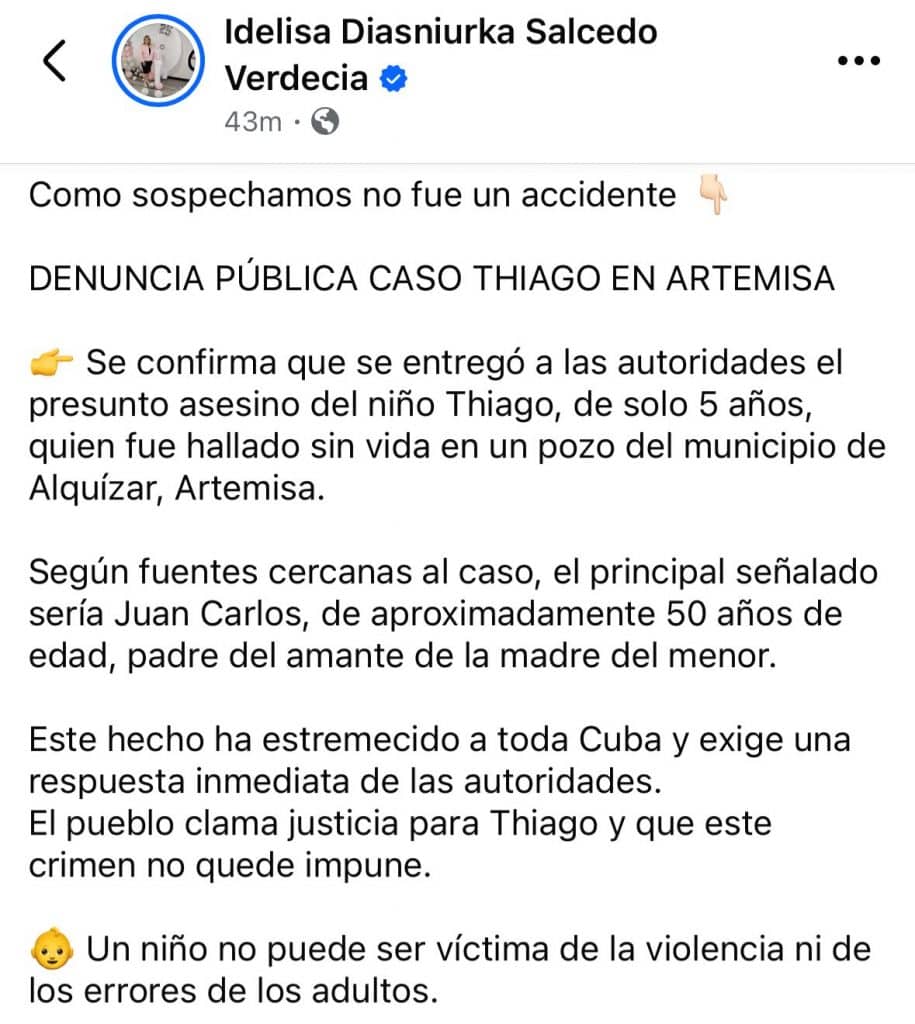Open profile via name Idelisa Diasniurka Salcedo Verdecia
Image resolution: width=915 pixels, height=1024 pixels.
coord(440,32)
